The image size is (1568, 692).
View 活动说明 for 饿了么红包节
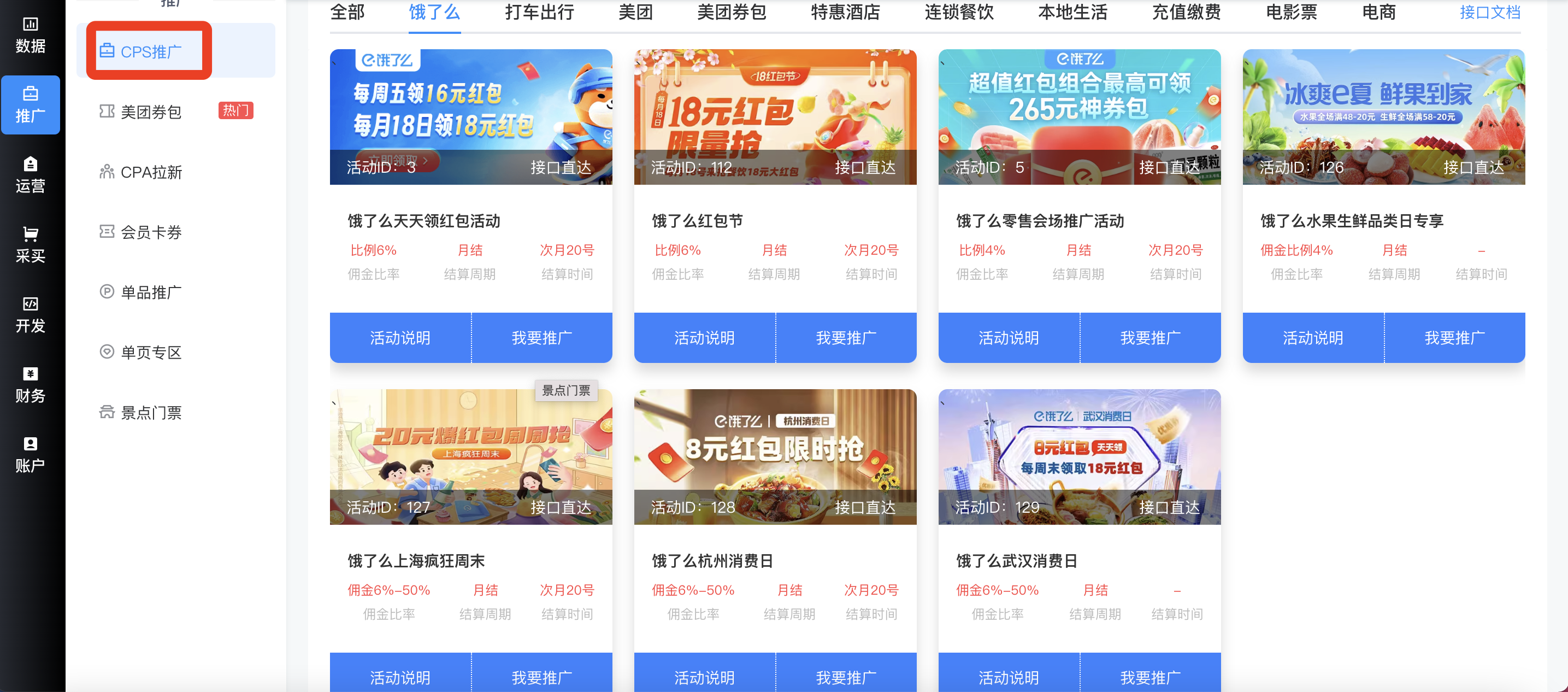point(704,338)
